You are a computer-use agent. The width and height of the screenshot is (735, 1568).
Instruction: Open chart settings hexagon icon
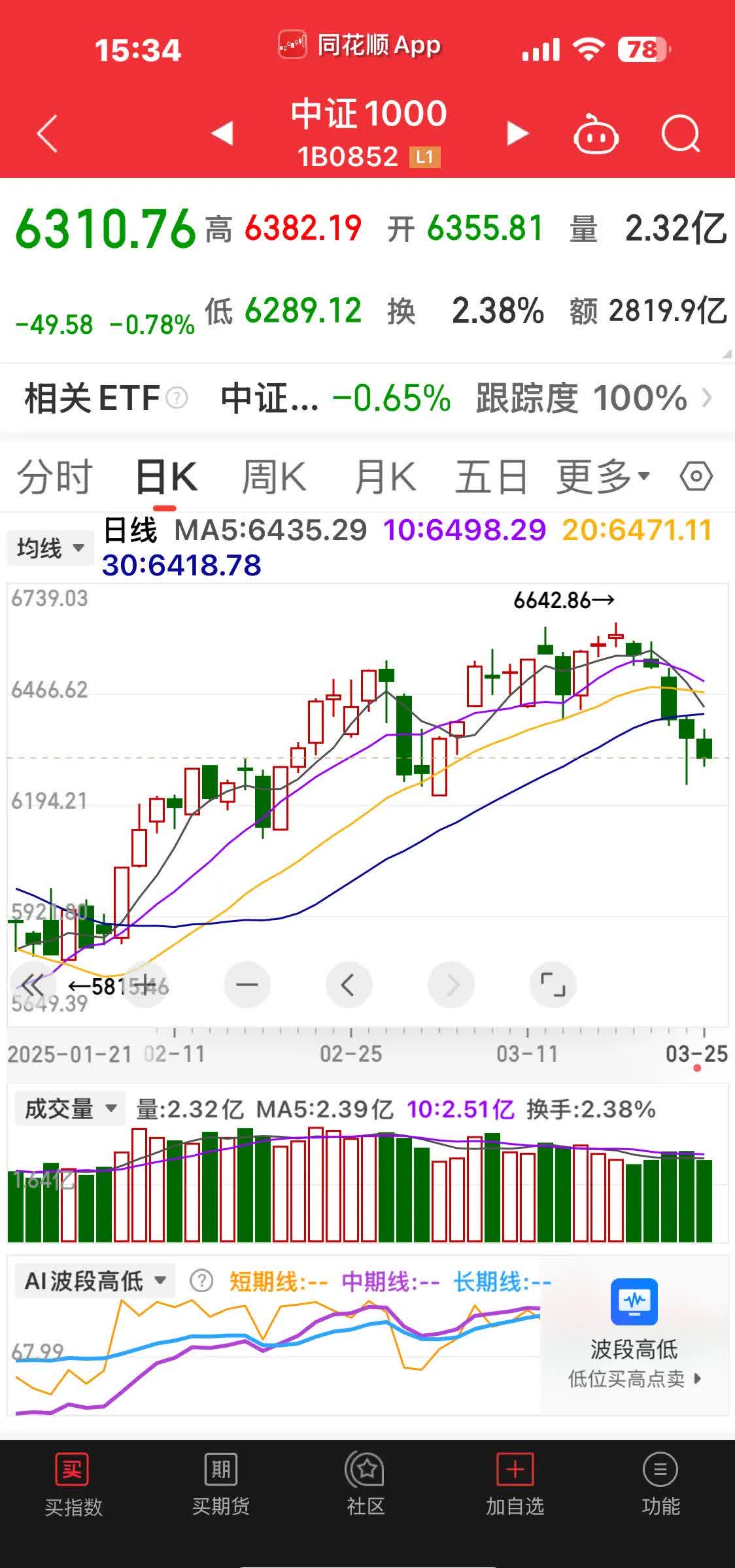tap(696, 477)
